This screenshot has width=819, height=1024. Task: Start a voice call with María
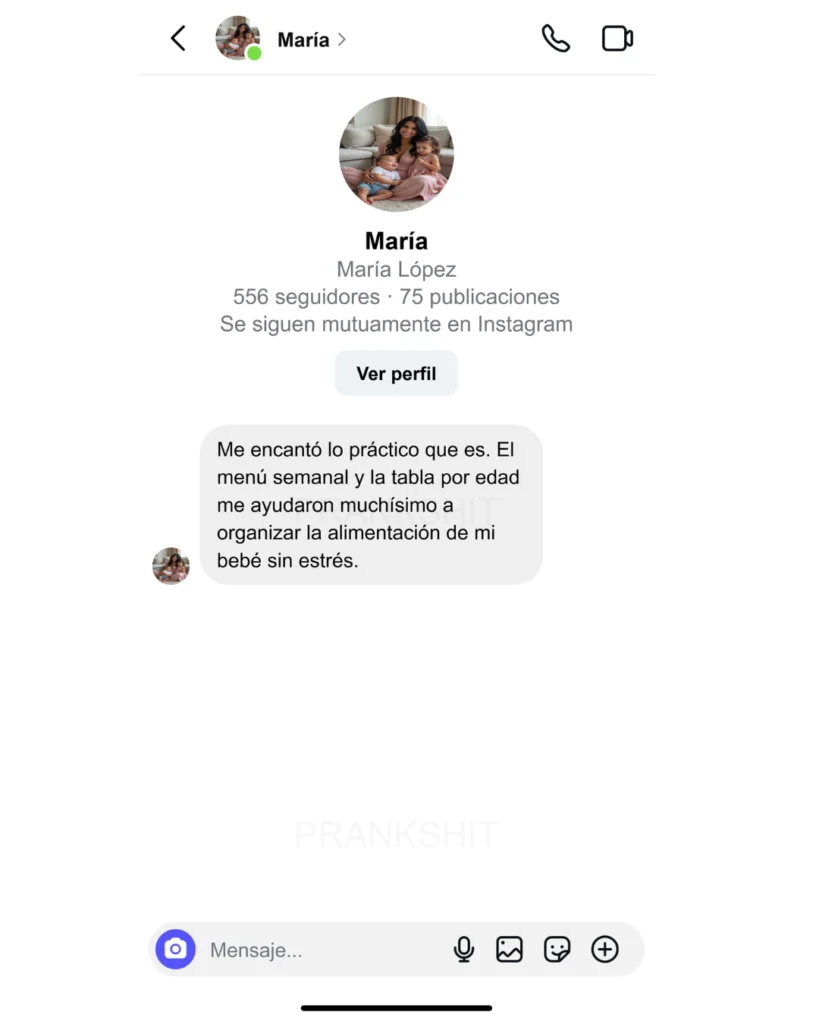[555, 39]
